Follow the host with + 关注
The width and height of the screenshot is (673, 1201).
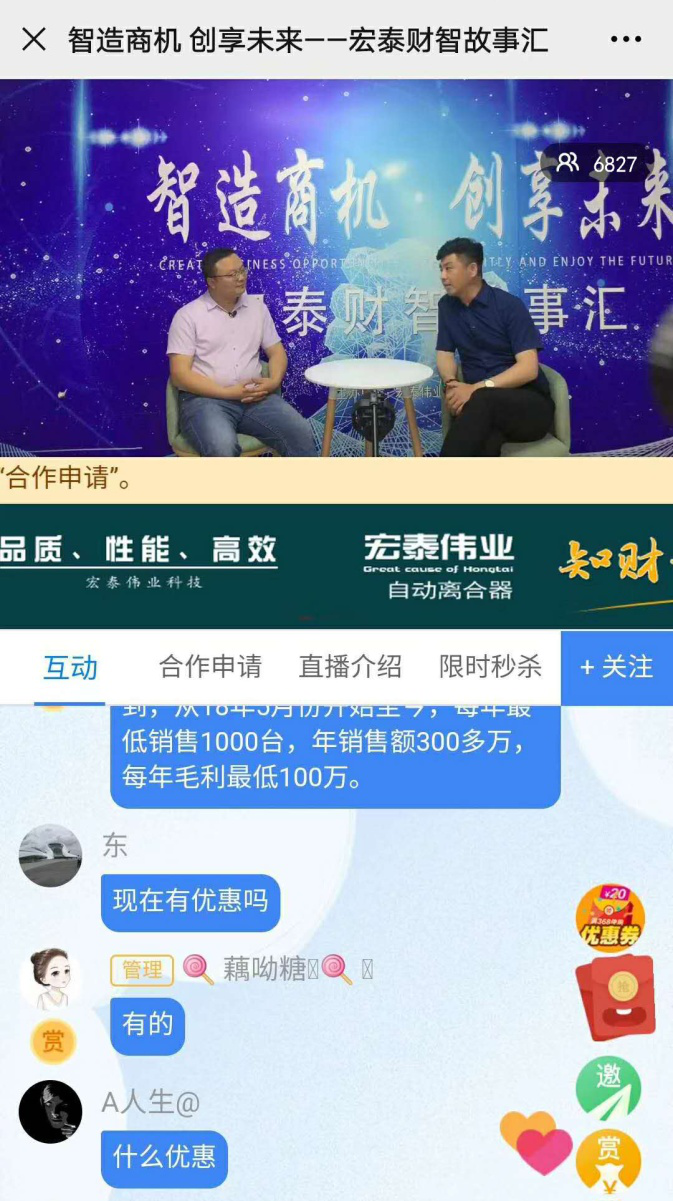[616, 667]
